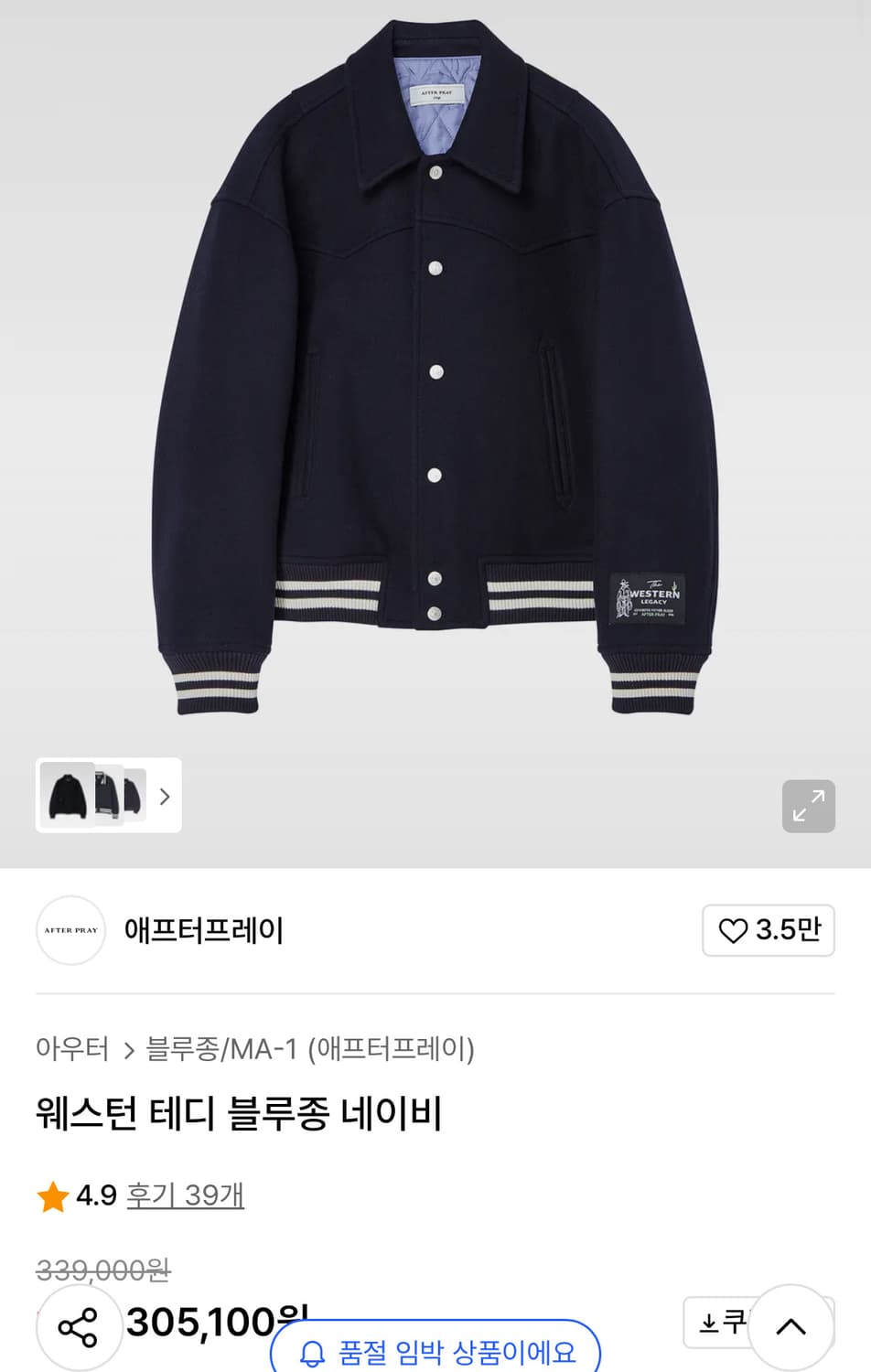Open the 후기 39개 reviews link
The width and height of the screenshot is (871, 1372).
point(185,1195)
